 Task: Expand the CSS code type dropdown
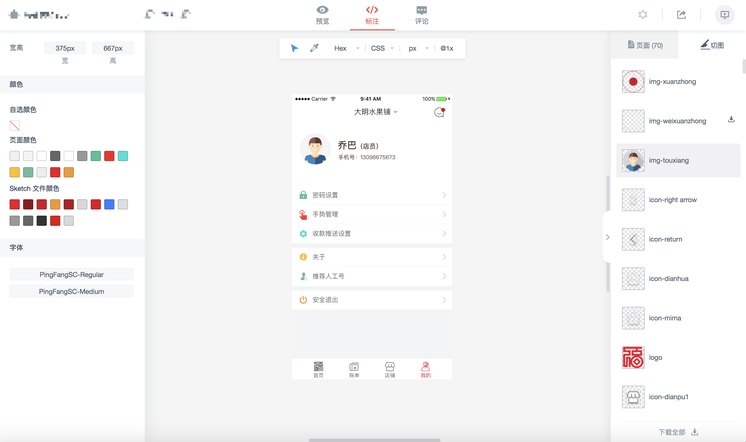[381, 48]
